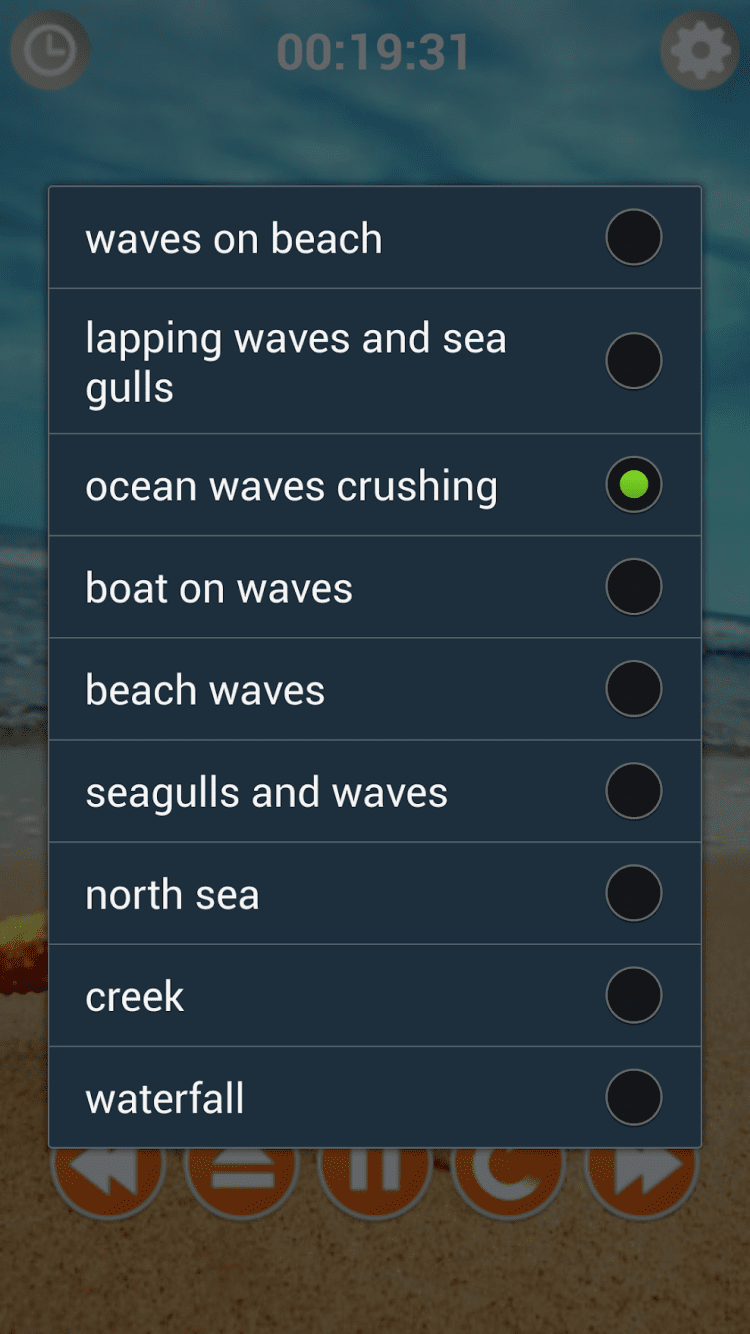Select the waterfall sound
The height and width of the screenshot is (1334, 750).
tap(375, 1097)
